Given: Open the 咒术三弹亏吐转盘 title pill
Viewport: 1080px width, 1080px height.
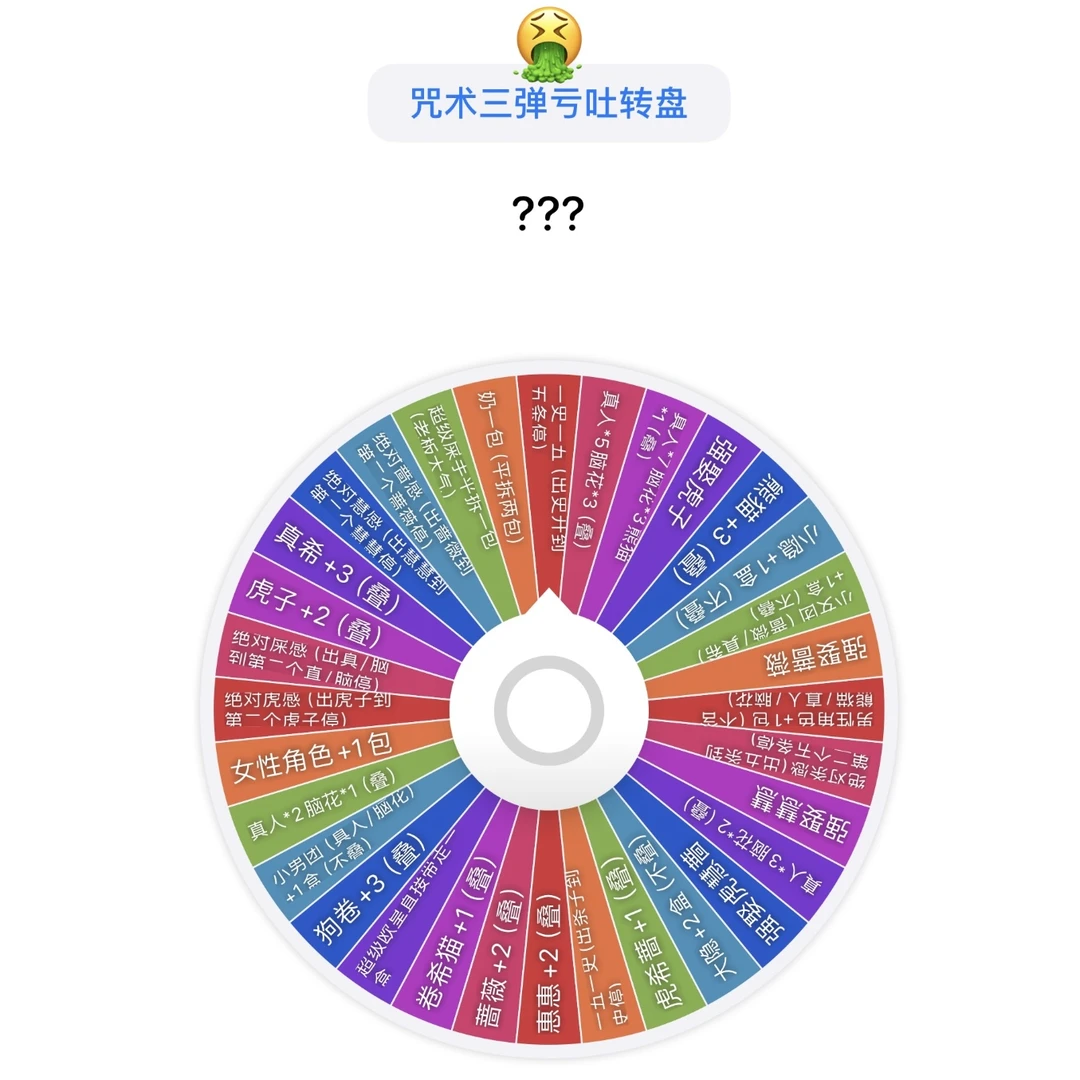Looking at the screenshot, I should coord(549,103).
